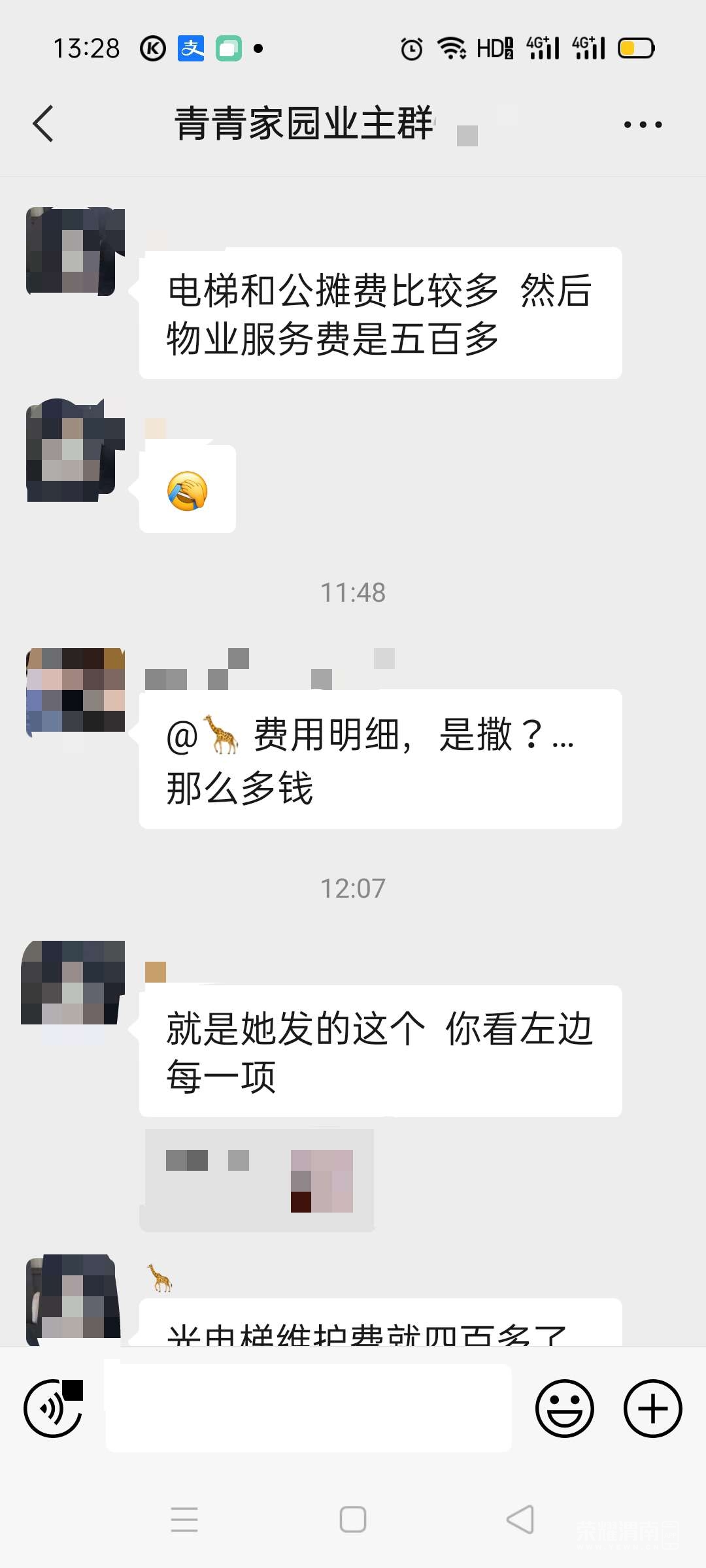Viewport: 706px width, 1568px height.
Task: Open avatar of sender of 电梯和公摊费 message
Action: pyautogui.click(x=73, y=252)
